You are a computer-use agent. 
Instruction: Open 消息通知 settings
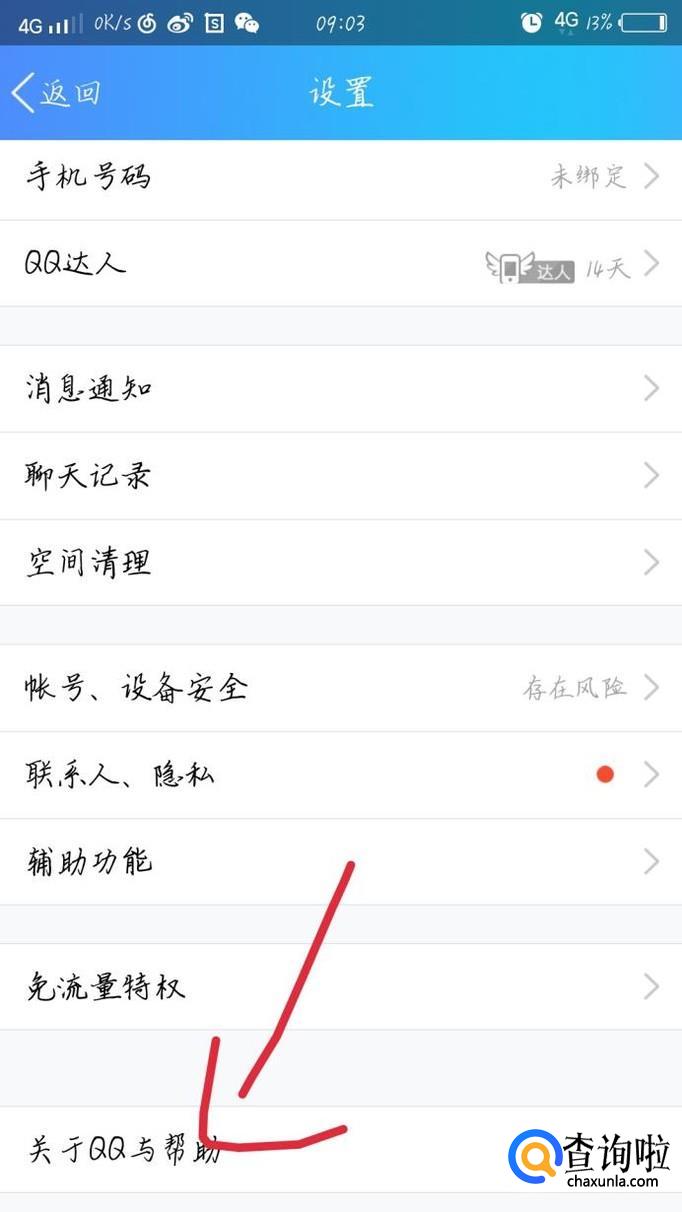tap(340, 388)
